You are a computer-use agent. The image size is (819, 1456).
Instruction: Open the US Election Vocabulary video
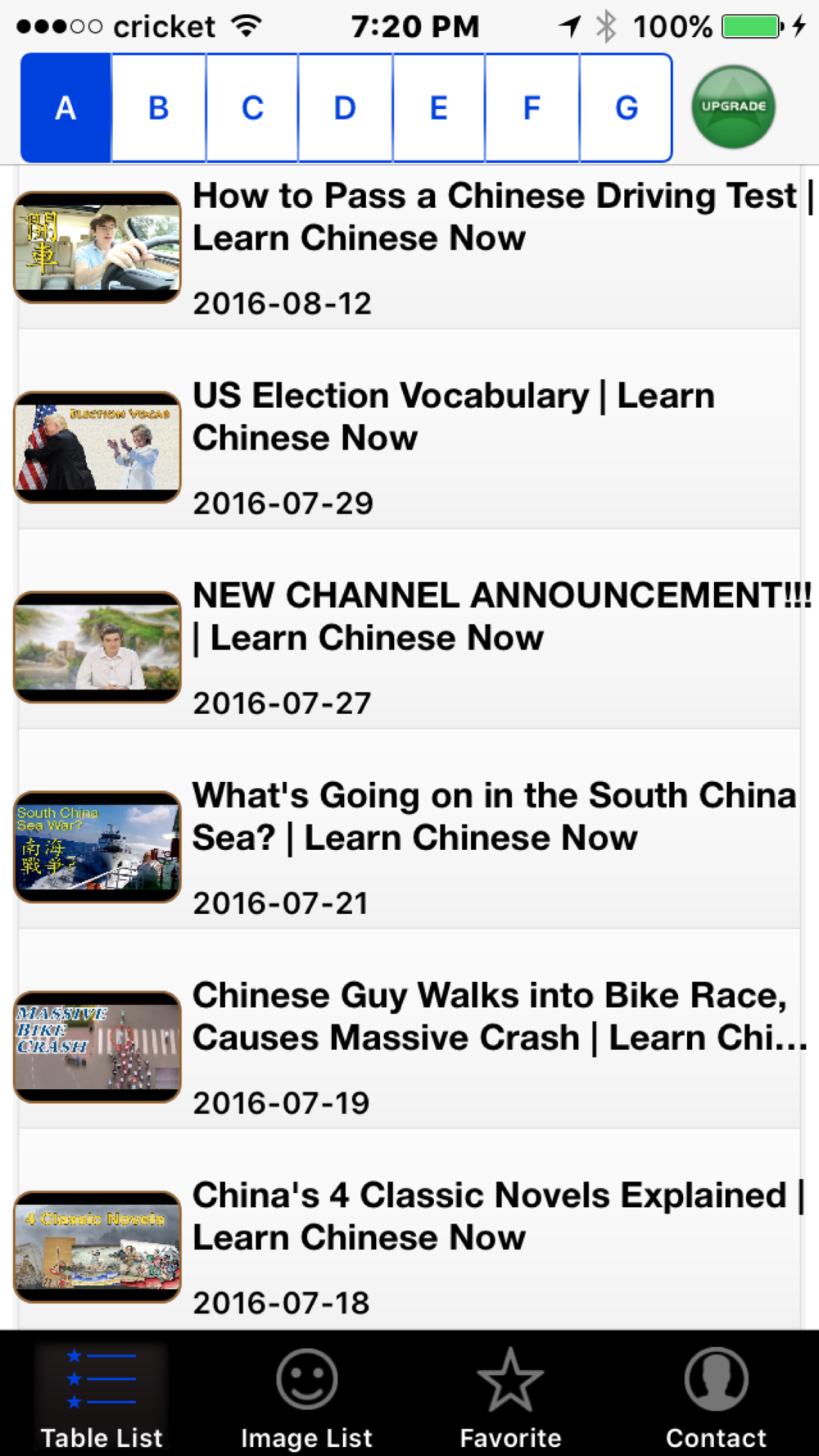(x=409, y=447)
